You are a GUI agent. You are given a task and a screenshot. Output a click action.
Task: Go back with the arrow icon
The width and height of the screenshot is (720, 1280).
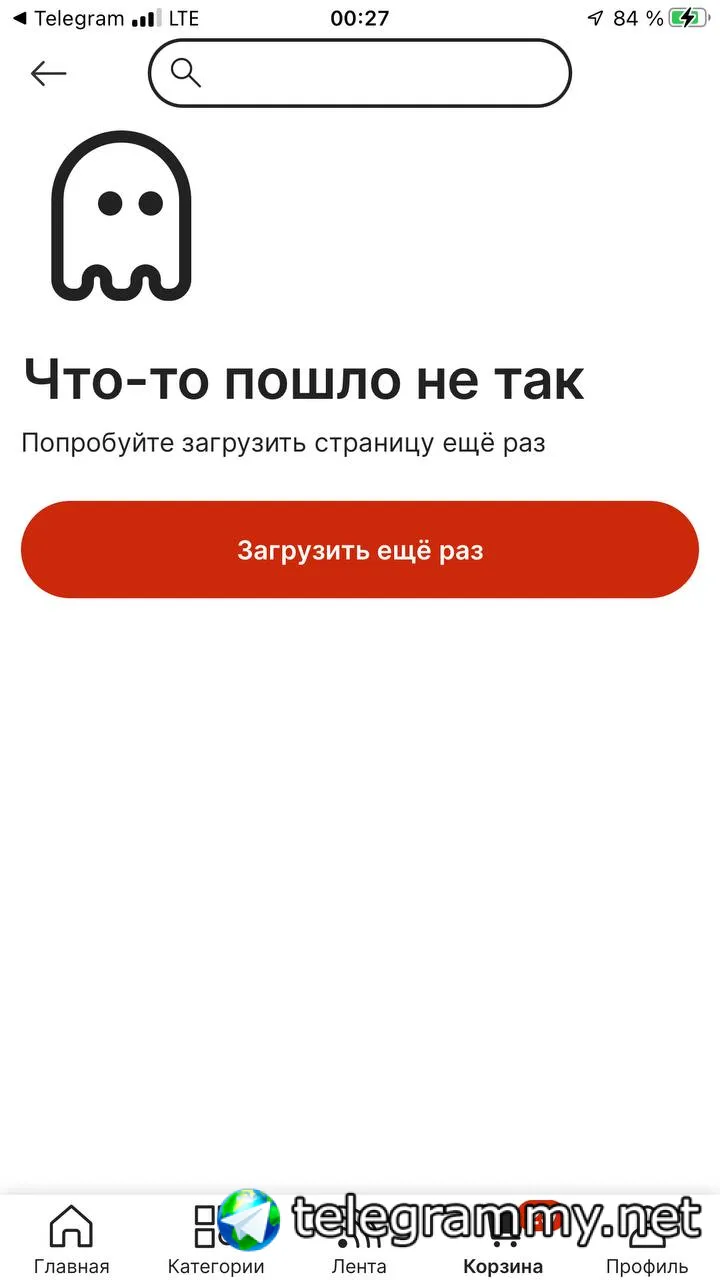[x=48, y=73]
